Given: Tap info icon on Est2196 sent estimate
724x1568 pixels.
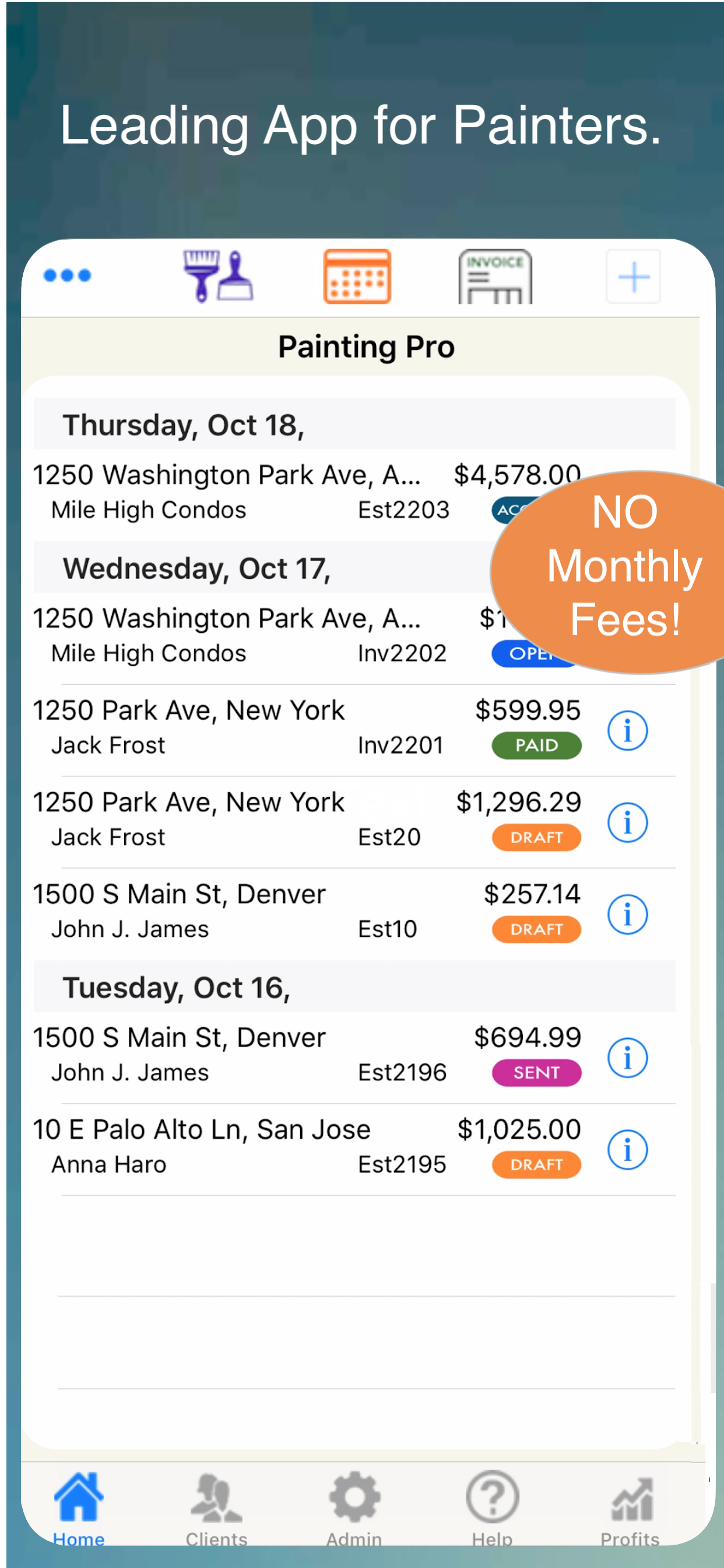Looking at the screenshot, I should [627, 1058].
